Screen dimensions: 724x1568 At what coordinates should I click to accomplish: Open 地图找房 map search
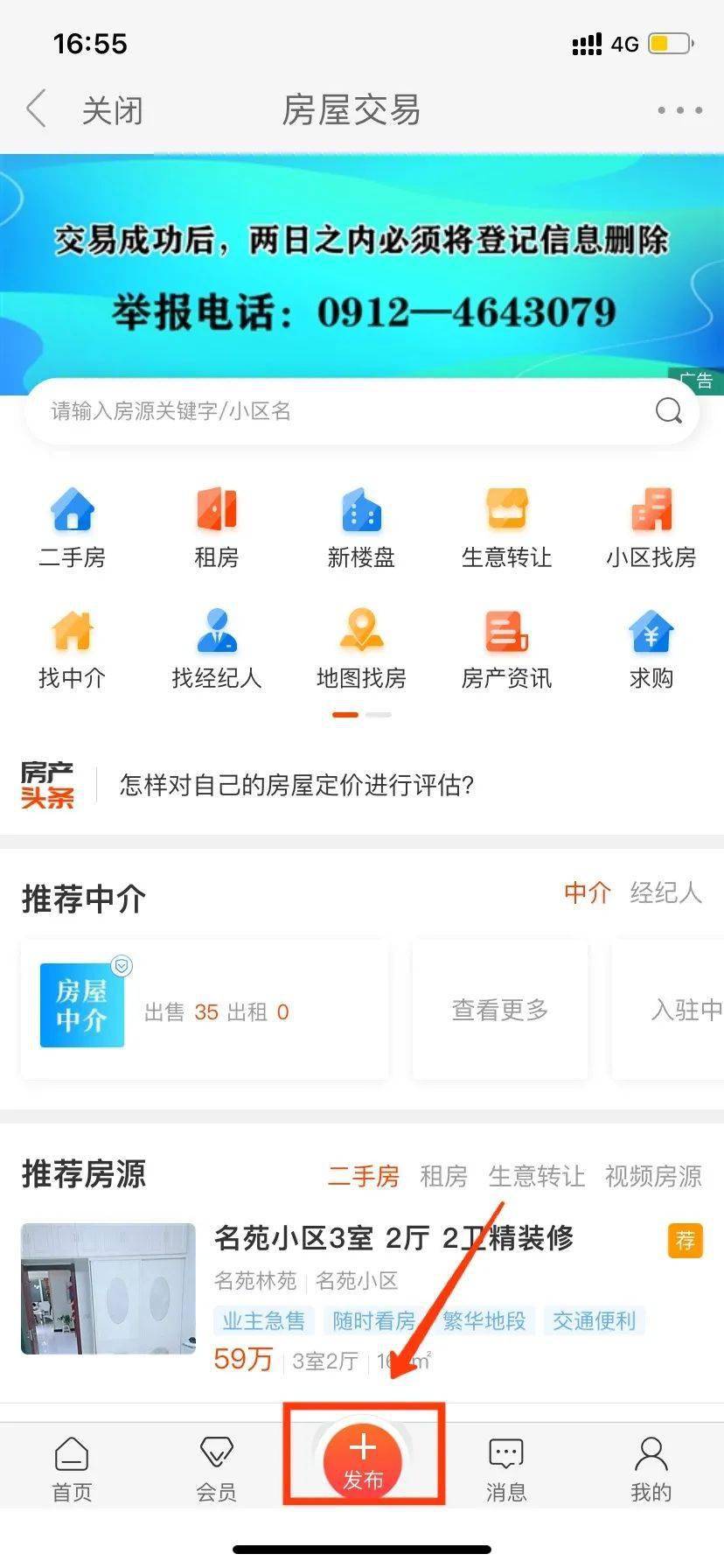362,646
